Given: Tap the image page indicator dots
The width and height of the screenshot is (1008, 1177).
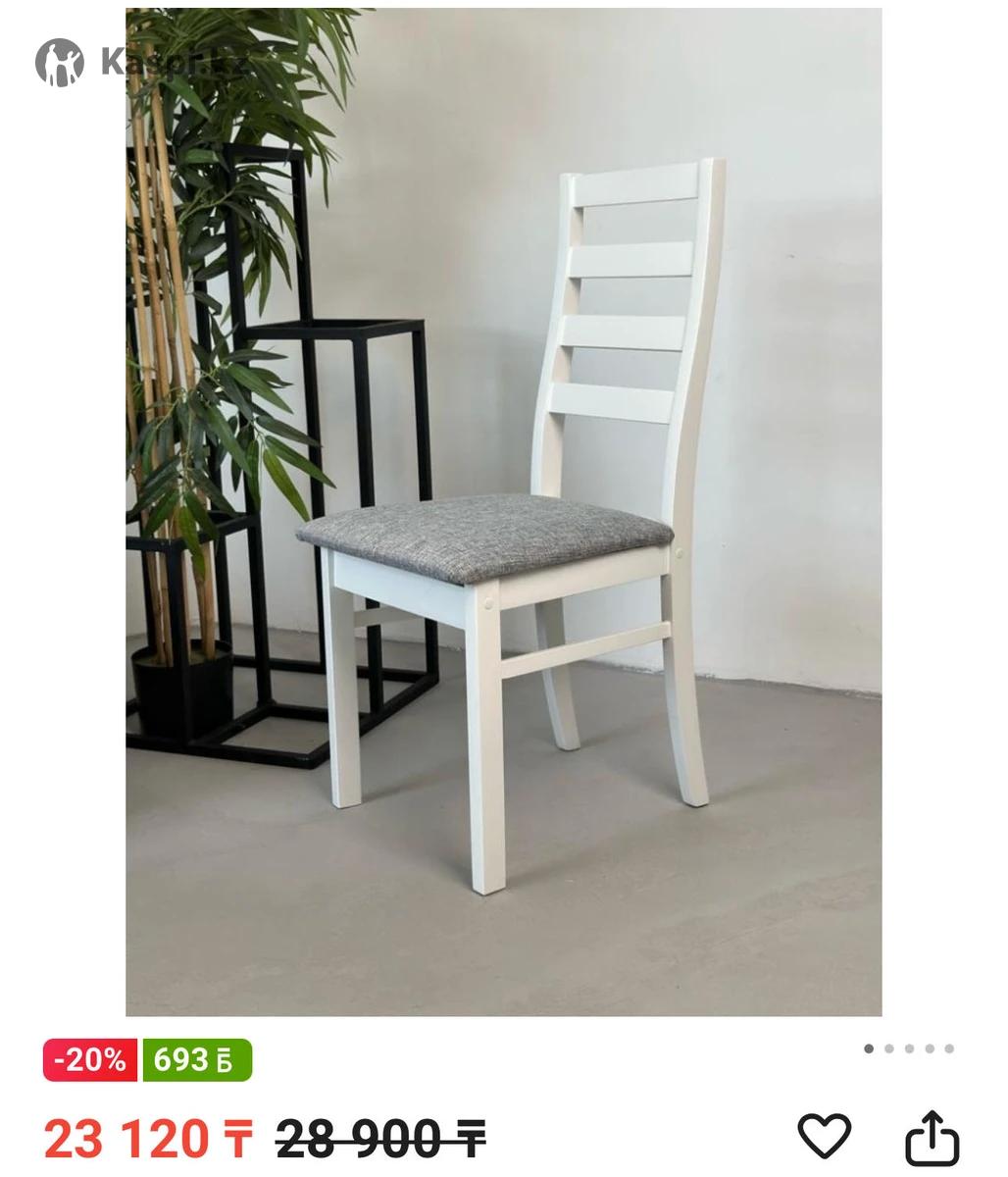Looking at the screenshot, I should click(x=909, y=1049).
